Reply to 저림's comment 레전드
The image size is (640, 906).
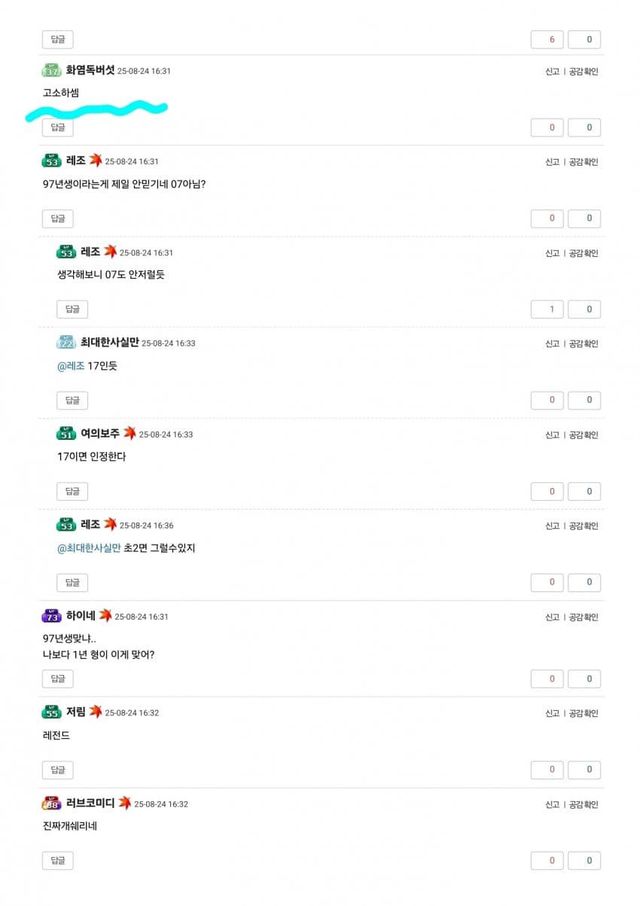[57, 770]
